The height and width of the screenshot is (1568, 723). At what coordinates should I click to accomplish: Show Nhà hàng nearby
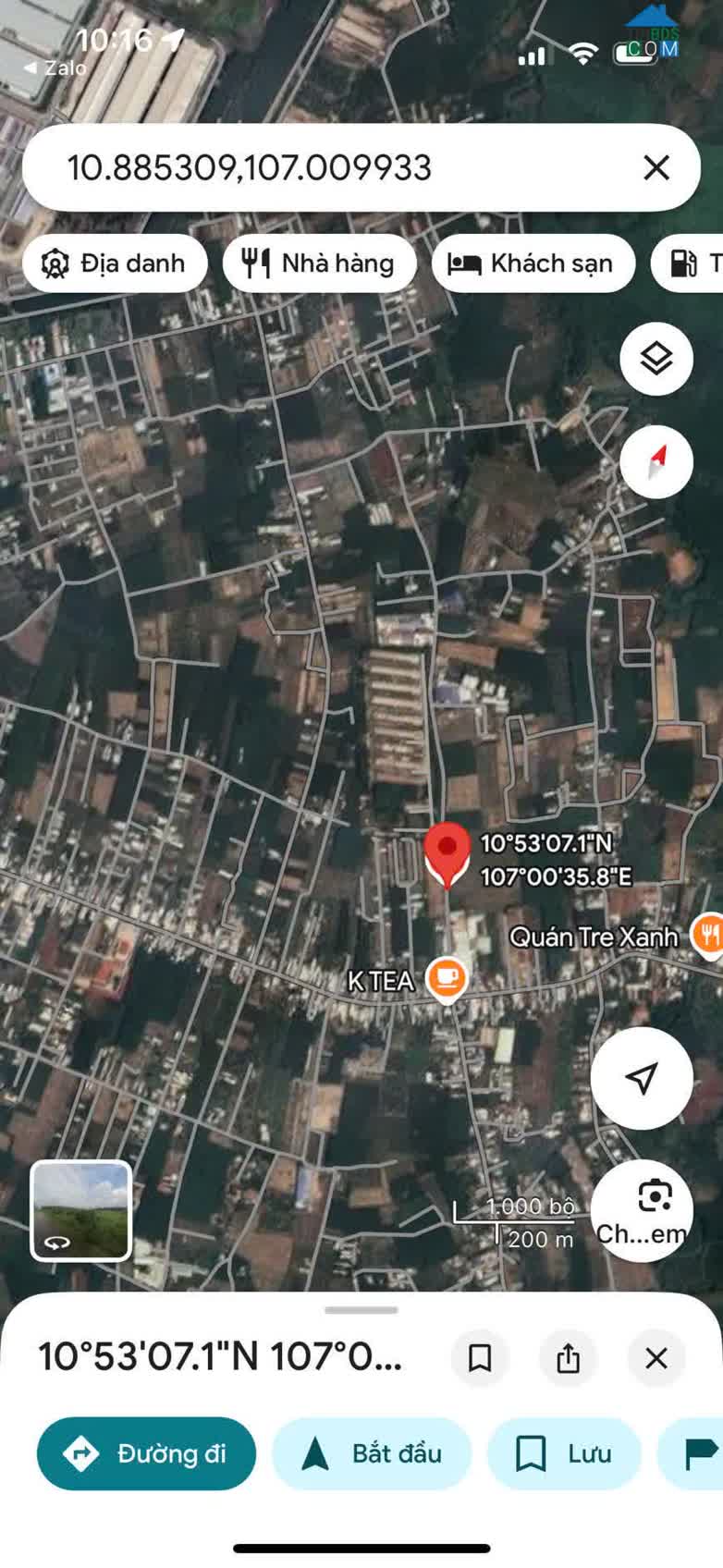[319, 263]
